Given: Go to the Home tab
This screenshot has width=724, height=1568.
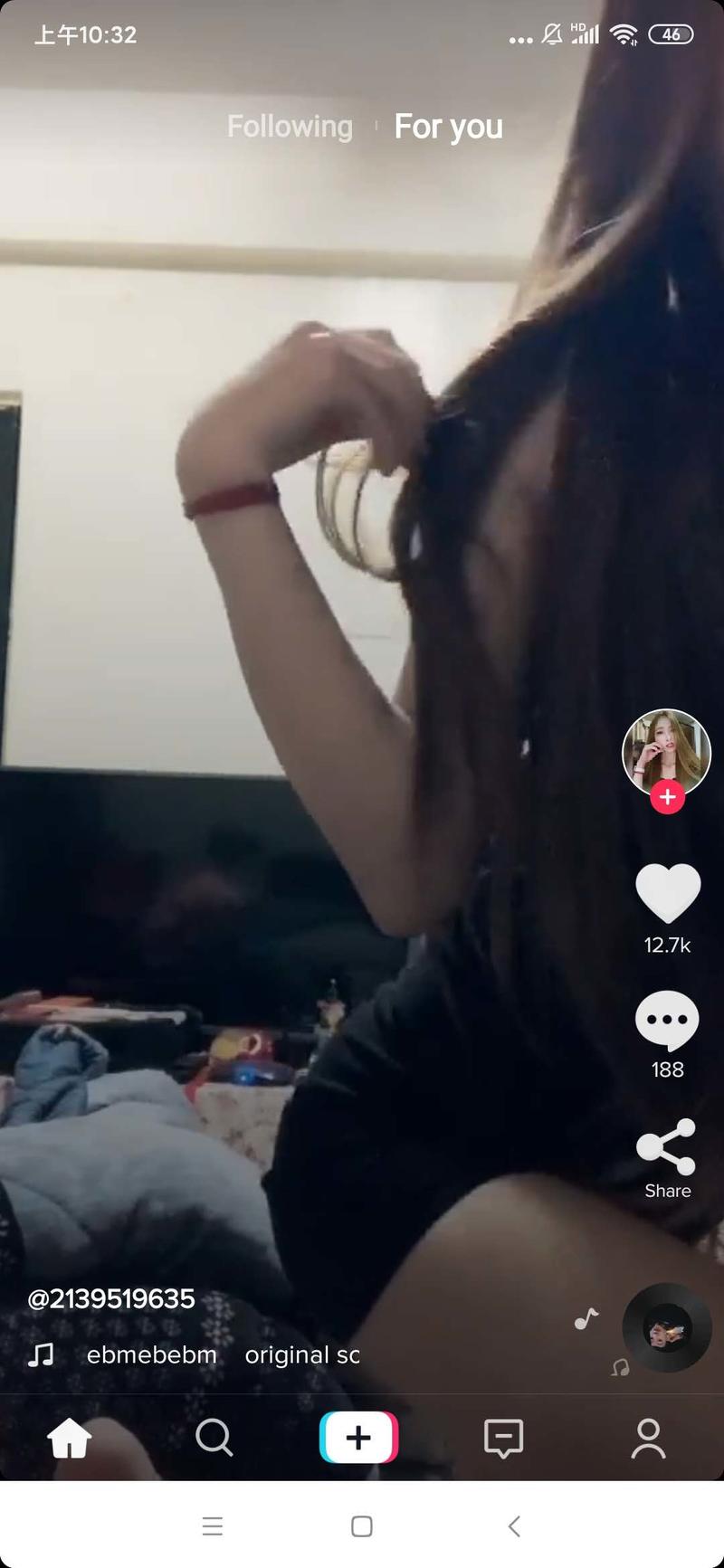Looking at the screenshot, I should [x=70, y=1437].
